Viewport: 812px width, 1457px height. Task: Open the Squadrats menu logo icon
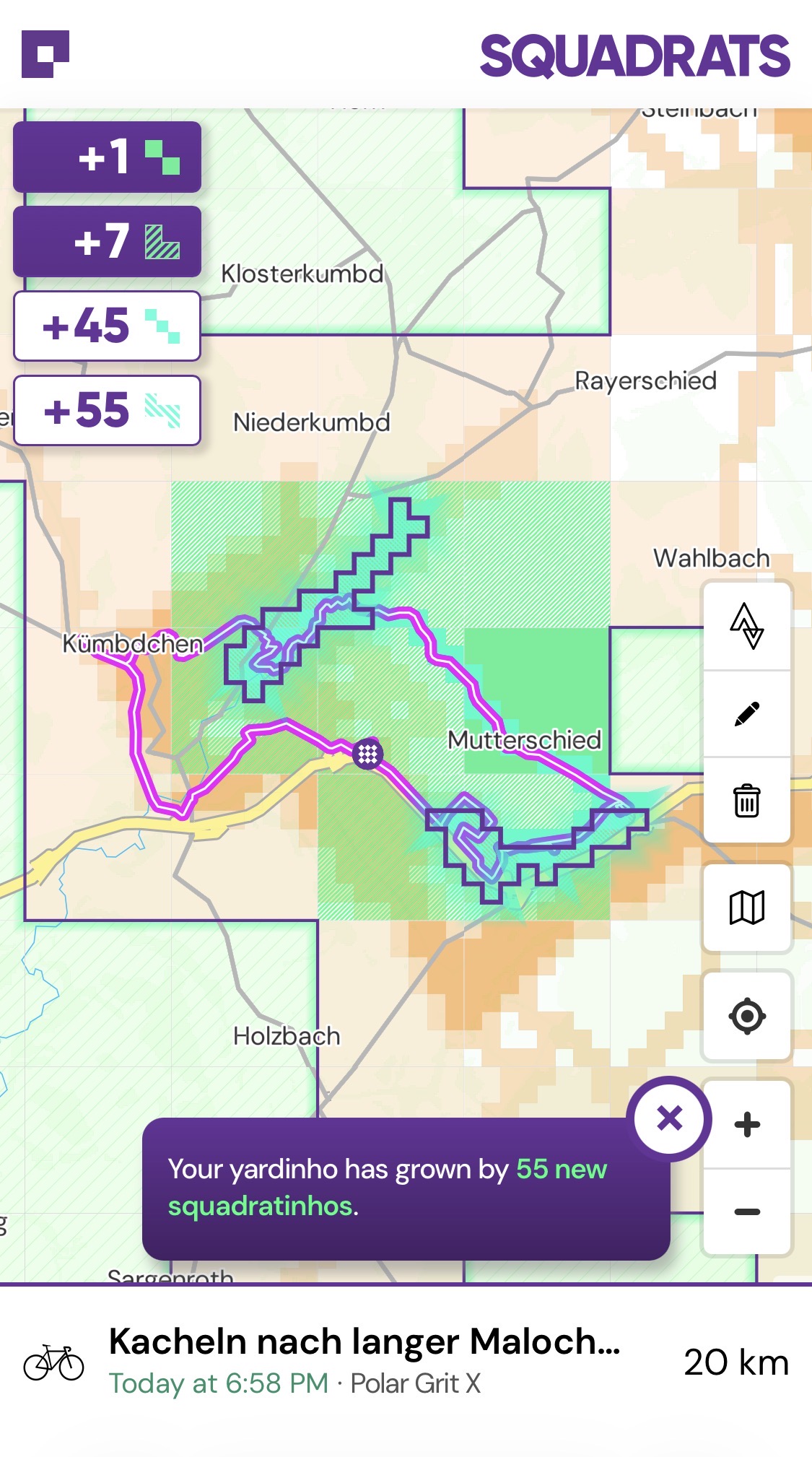point(45,54)
